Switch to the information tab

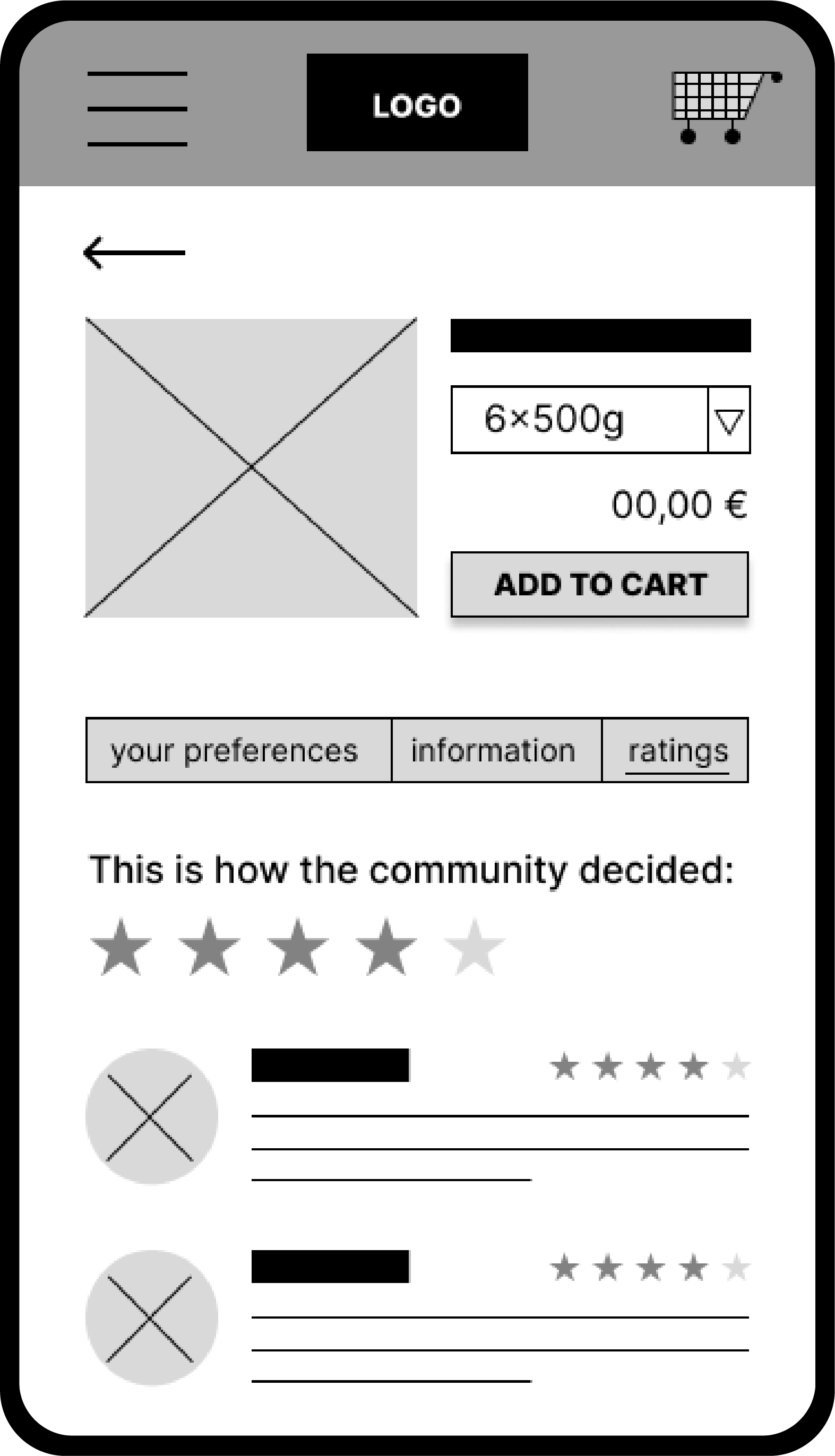tap(496, 750)
